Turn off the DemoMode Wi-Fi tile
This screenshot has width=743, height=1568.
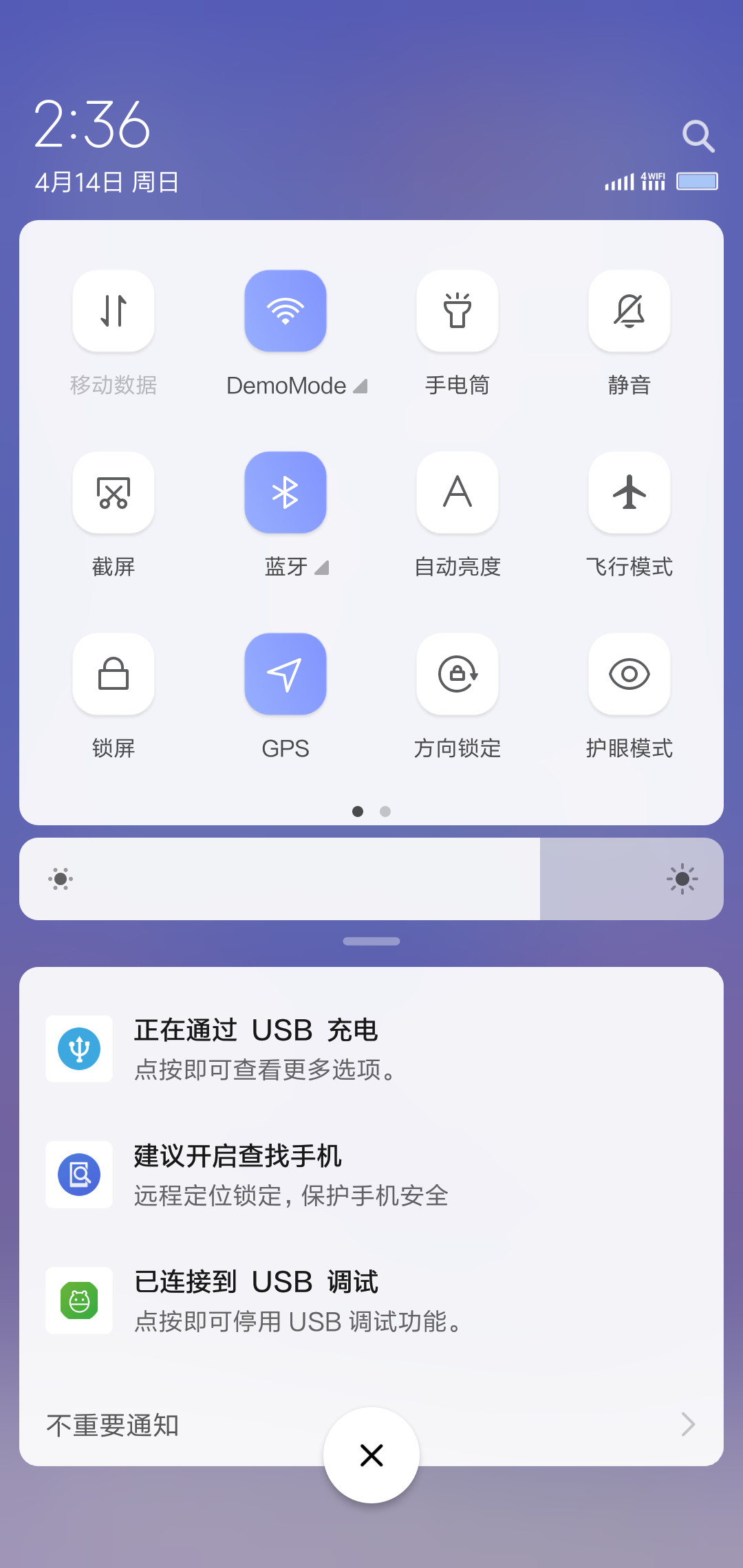point(286,311)
